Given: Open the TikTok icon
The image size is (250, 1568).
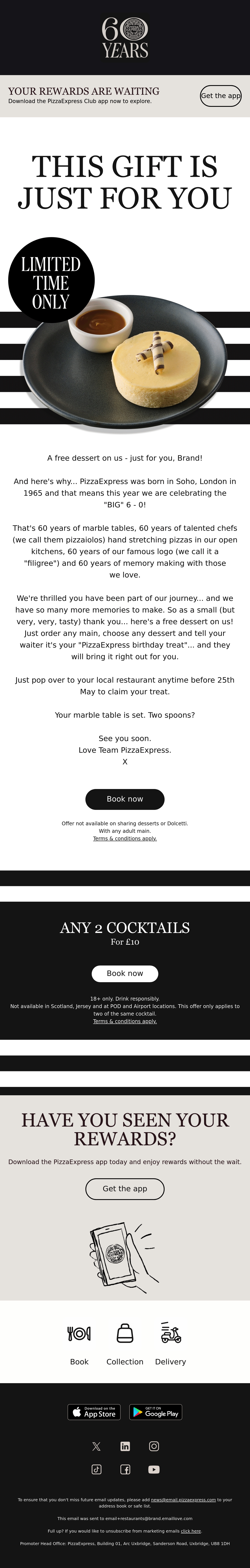Looking at the screenshot, I should 96,1469.
